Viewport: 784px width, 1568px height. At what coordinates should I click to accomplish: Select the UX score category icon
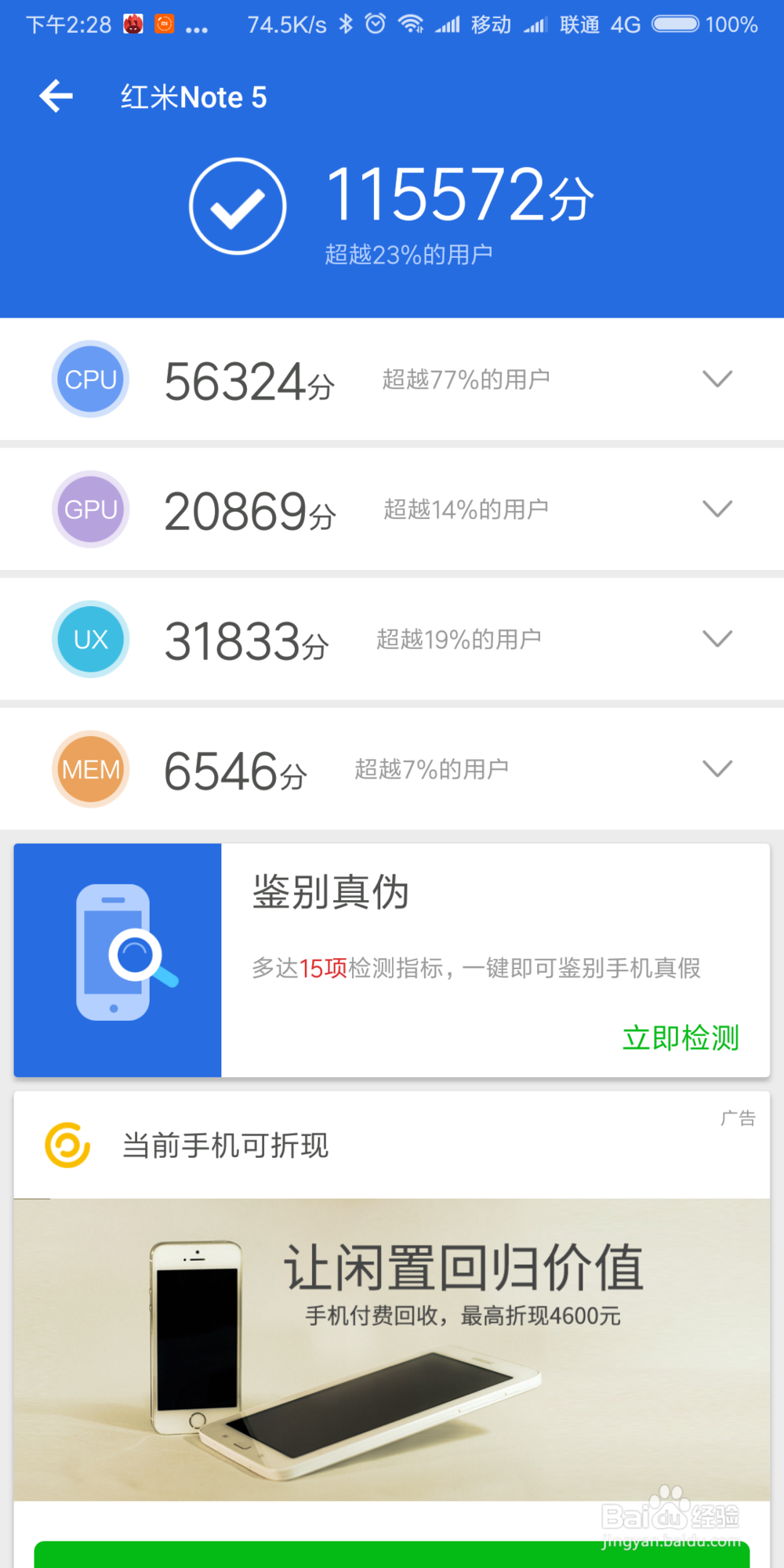[90, 639]
